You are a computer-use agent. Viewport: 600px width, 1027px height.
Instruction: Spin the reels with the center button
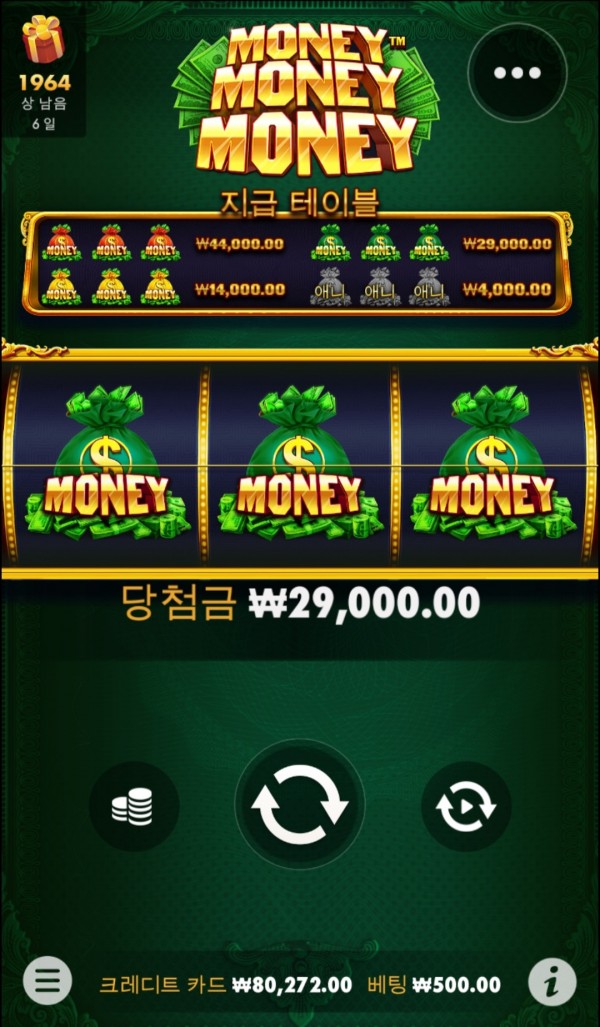pos(299,805)
